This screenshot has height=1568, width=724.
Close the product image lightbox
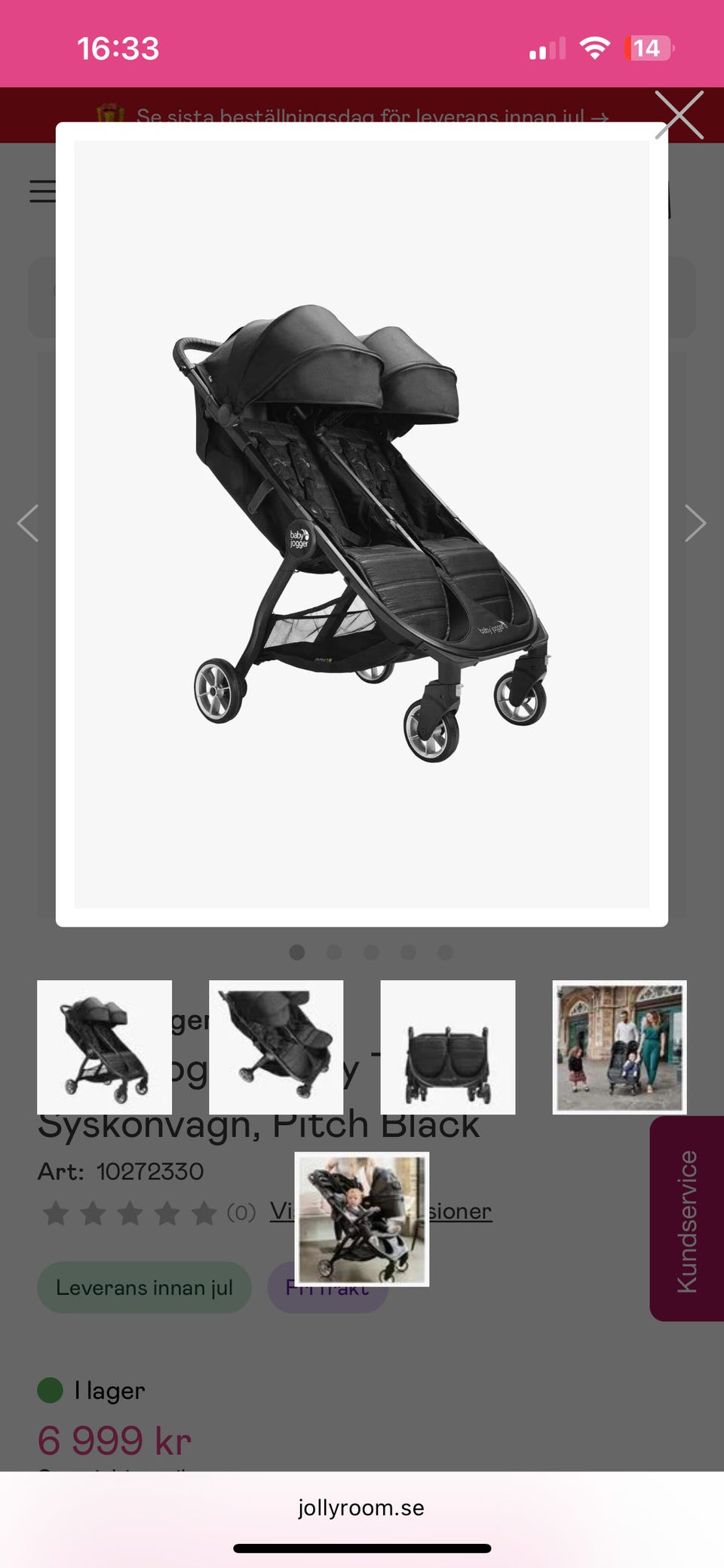(x=679, y=115)
